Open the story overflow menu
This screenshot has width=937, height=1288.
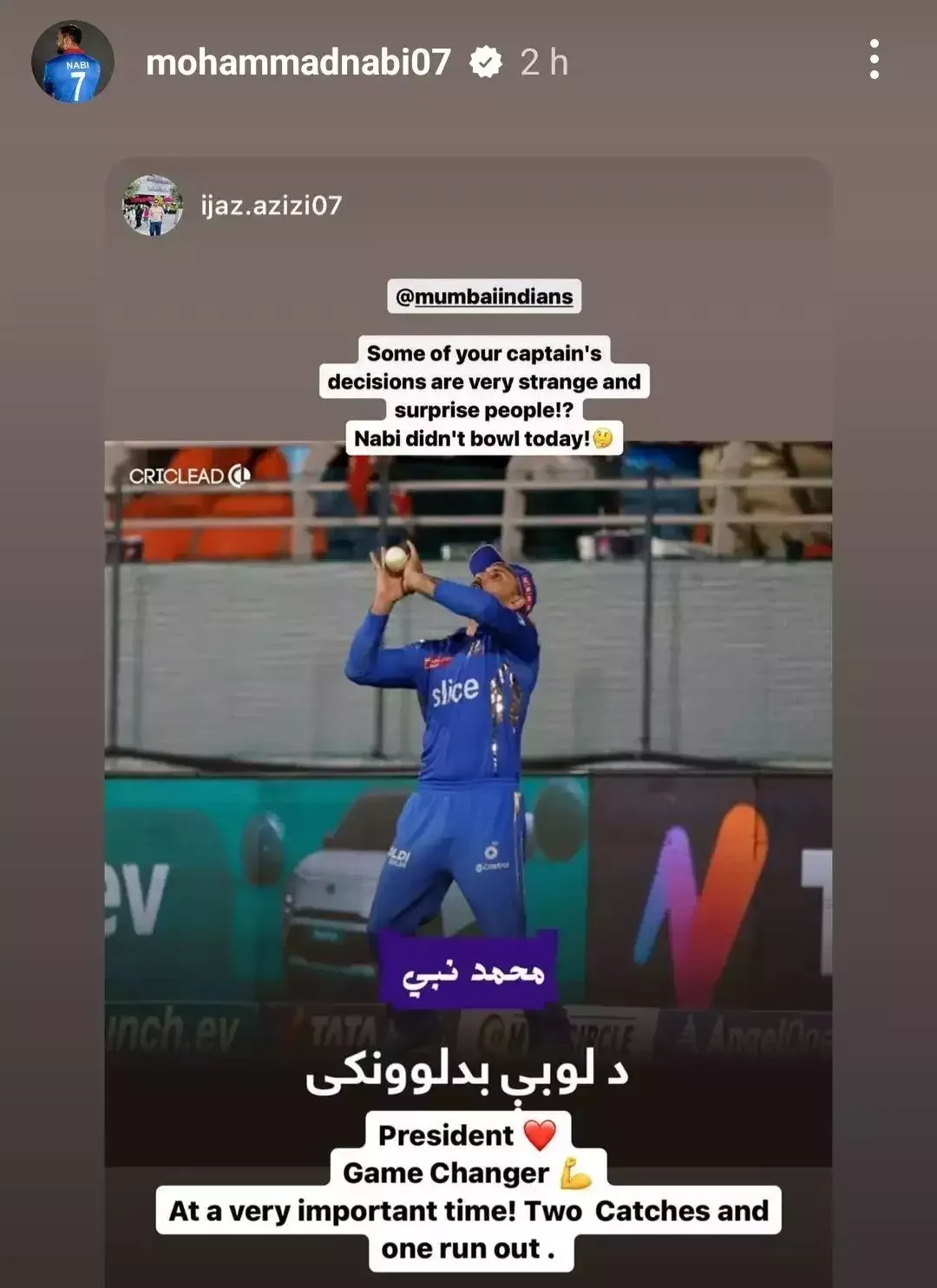(874, 60)
